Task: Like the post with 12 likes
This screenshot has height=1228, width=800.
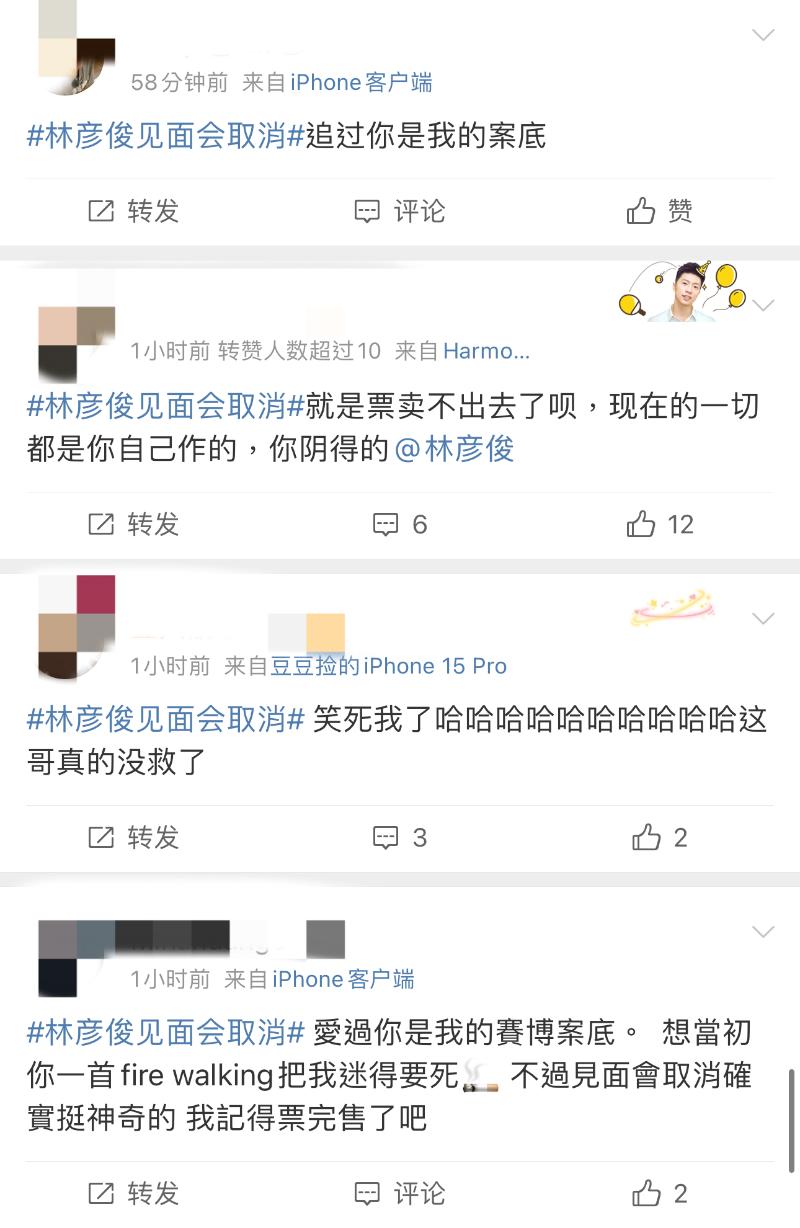Action: [660, 524]
